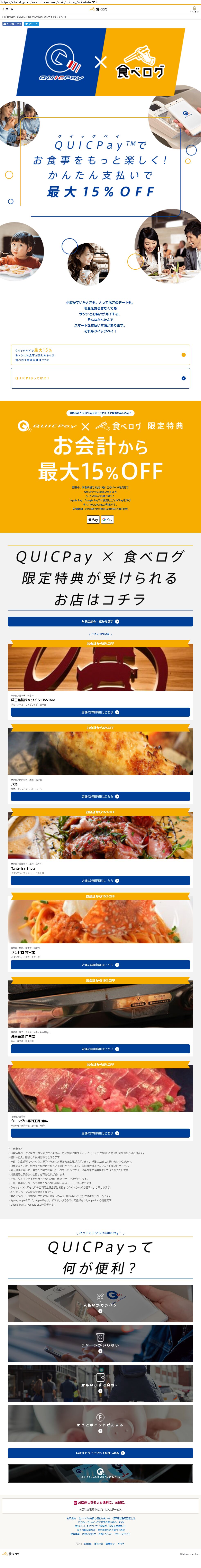Tap いますぐクイックペイをはじめる button
The image size is (201, 1568).
click(100, 1453)
